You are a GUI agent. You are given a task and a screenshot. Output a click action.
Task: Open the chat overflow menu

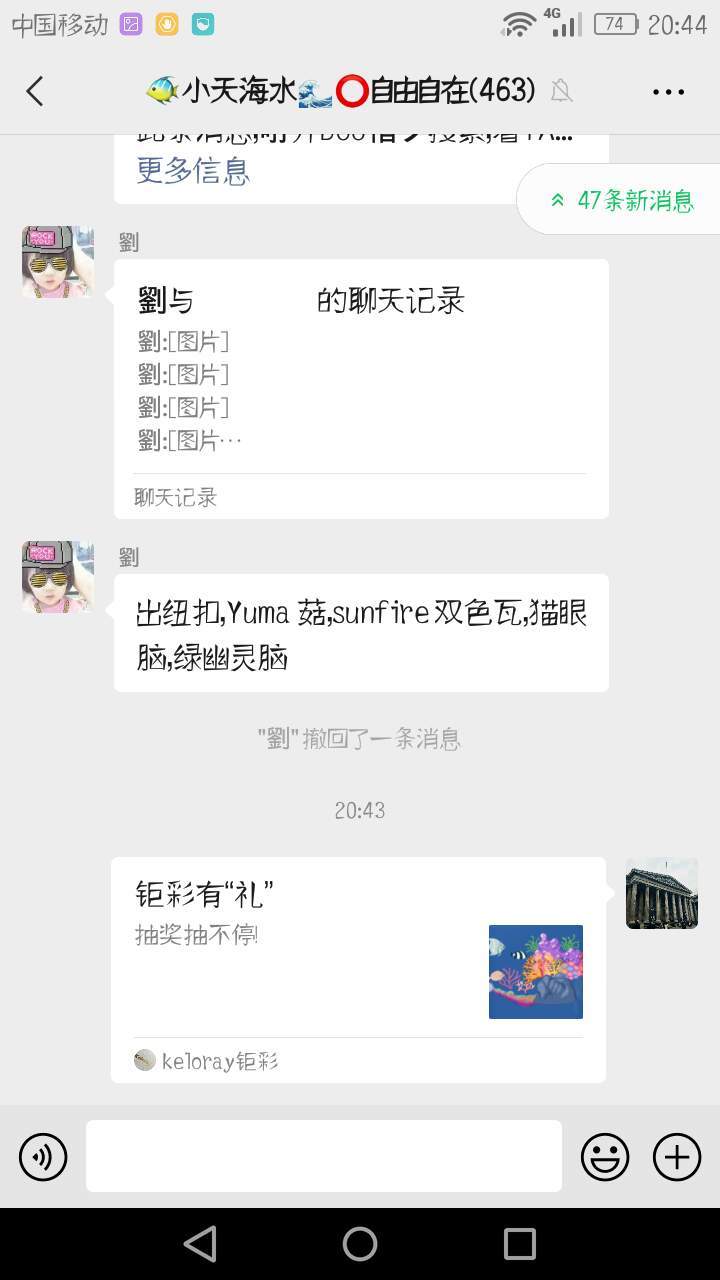[668, 92]
